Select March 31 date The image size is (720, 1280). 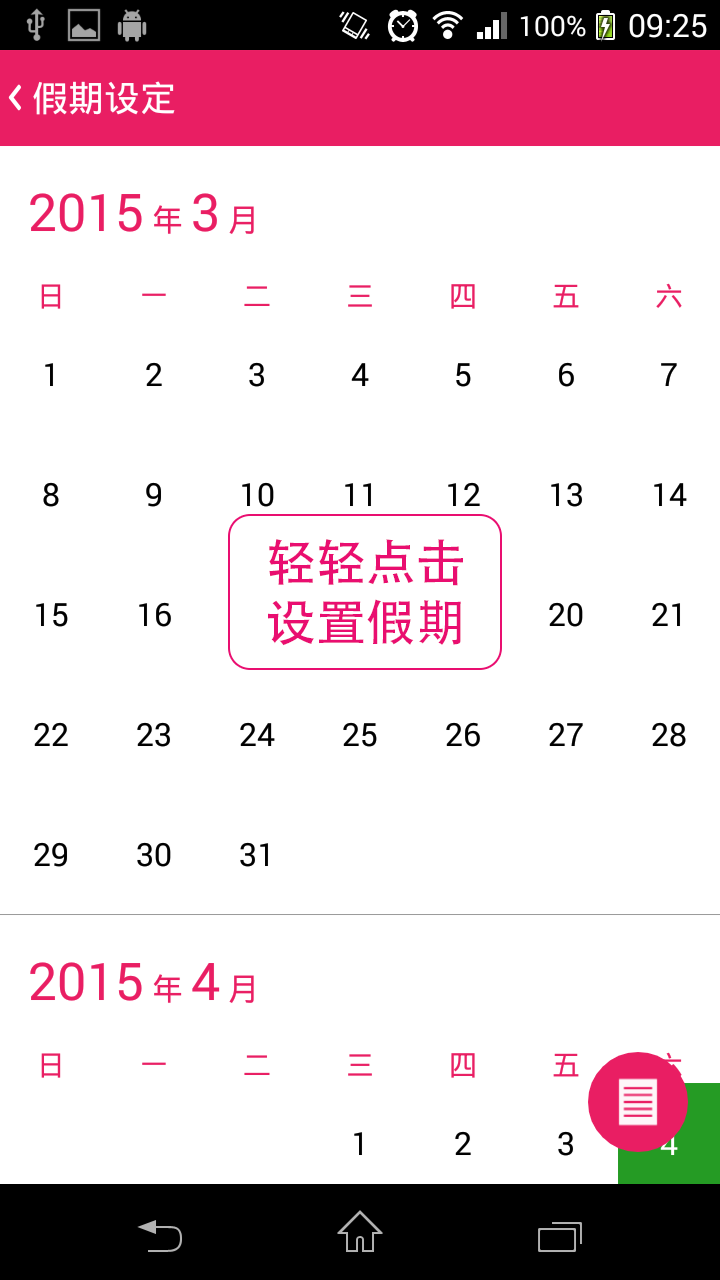[257, 855]
